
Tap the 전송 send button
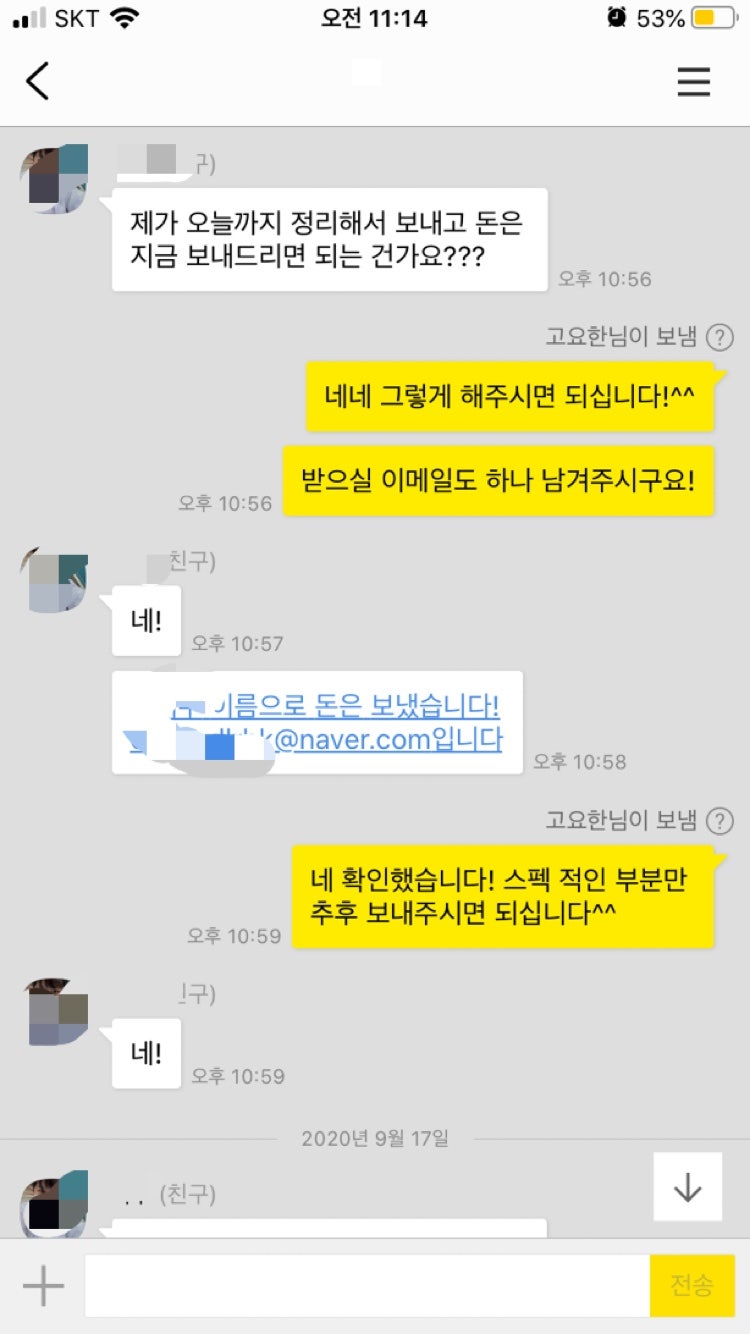click(x=692, y=1285)
